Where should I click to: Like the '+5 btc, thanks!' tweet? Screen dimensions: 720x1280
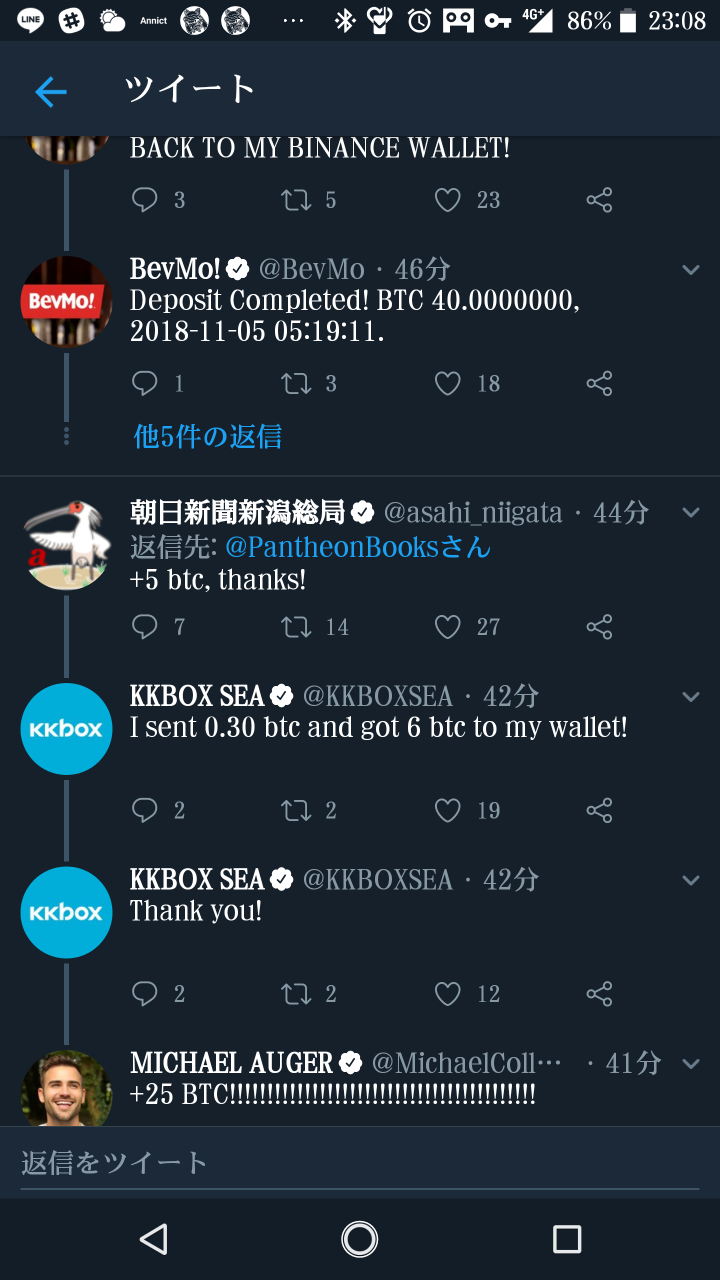[x=448, y=627]
